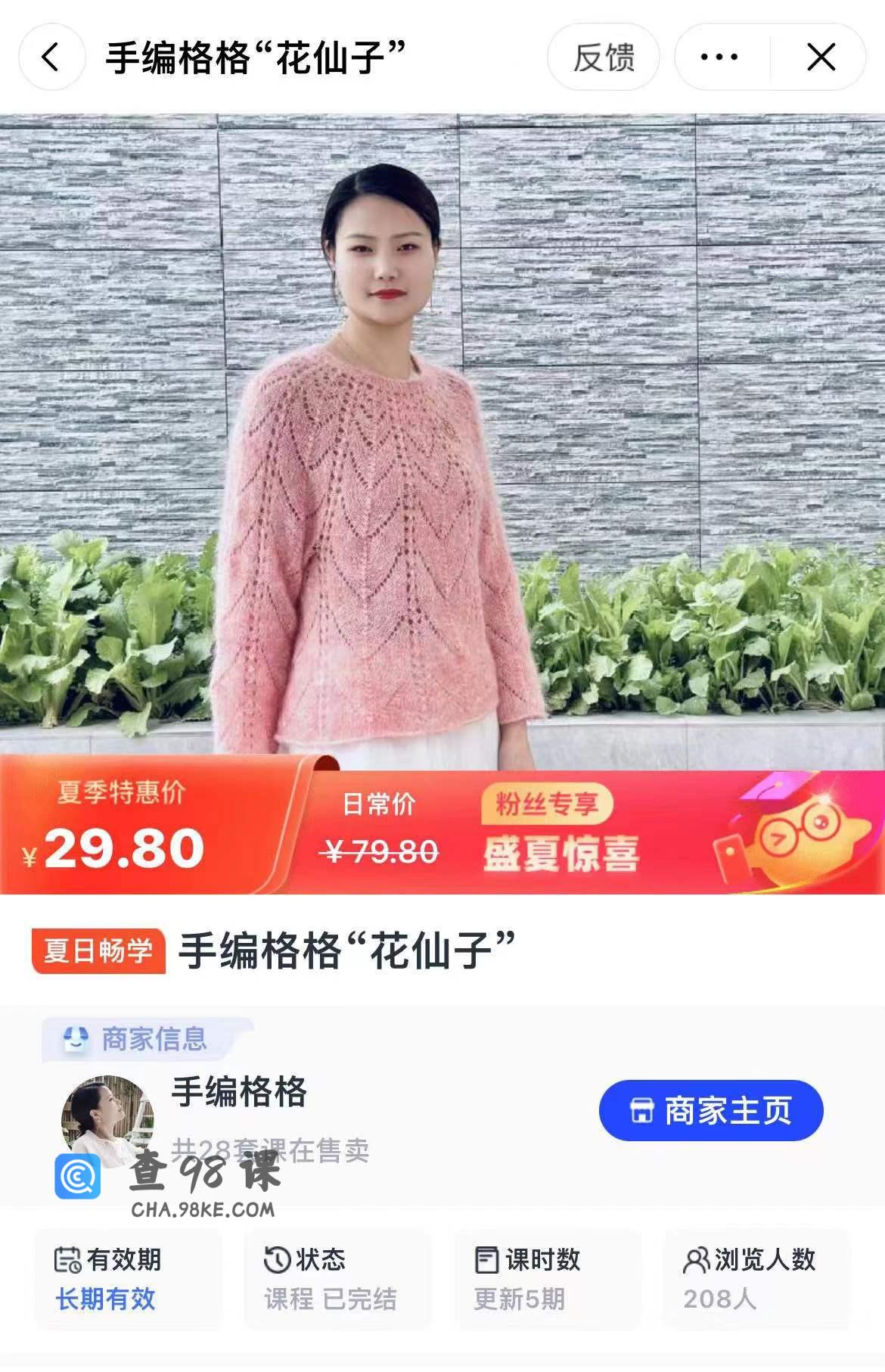Viewport: 885px width, 1372px height.
Task: Open the 手编格格 merchant avatar
Action: click(x=107, y=1116)
